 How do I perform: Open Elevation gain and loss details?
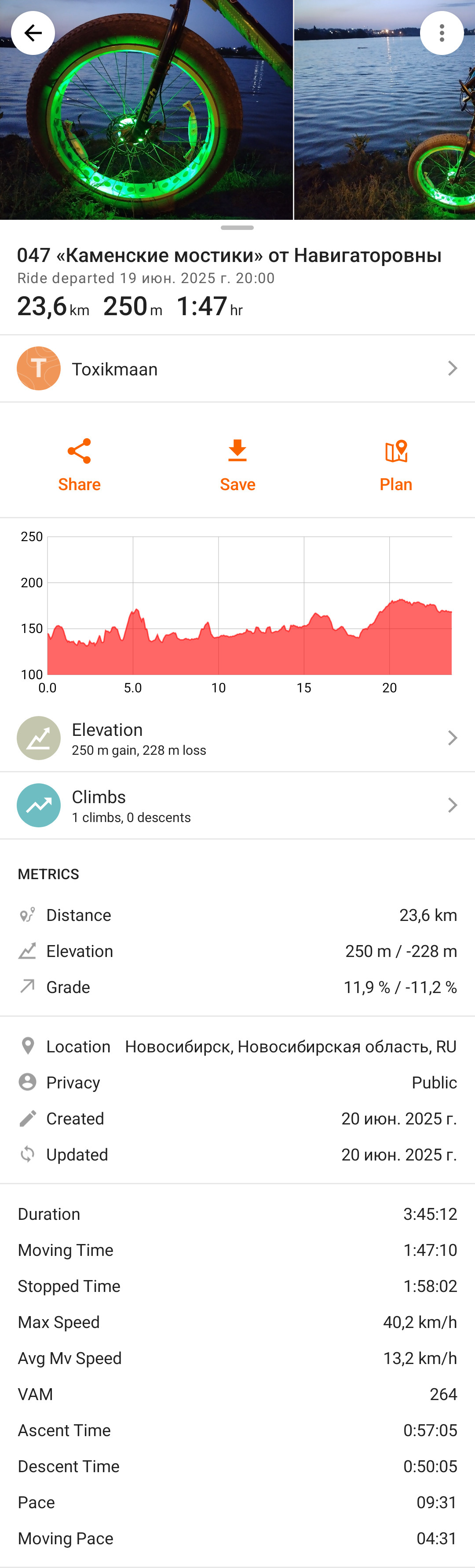pyautogui.click(x=237, y=738)
